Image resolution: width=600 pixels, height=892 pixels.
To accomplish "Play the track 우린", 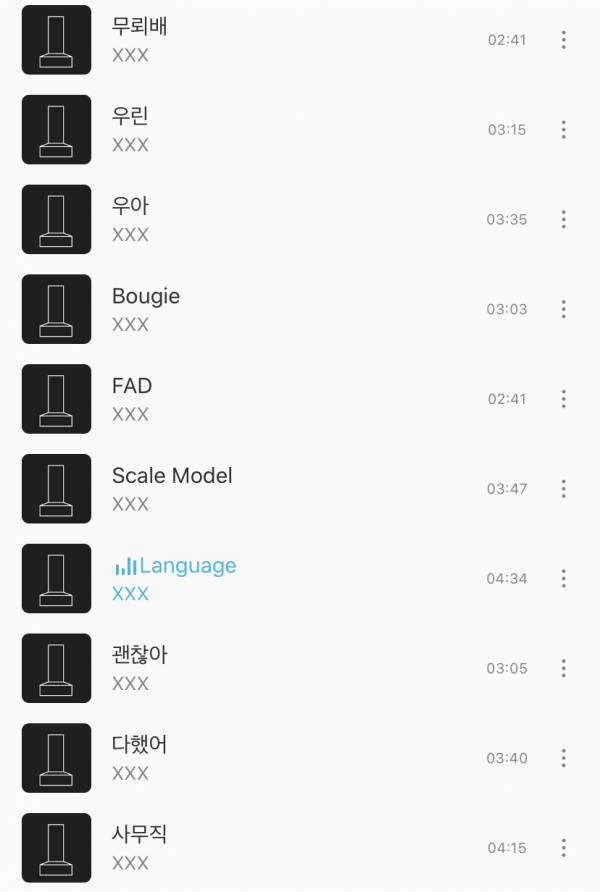I will tap(130, 117).
